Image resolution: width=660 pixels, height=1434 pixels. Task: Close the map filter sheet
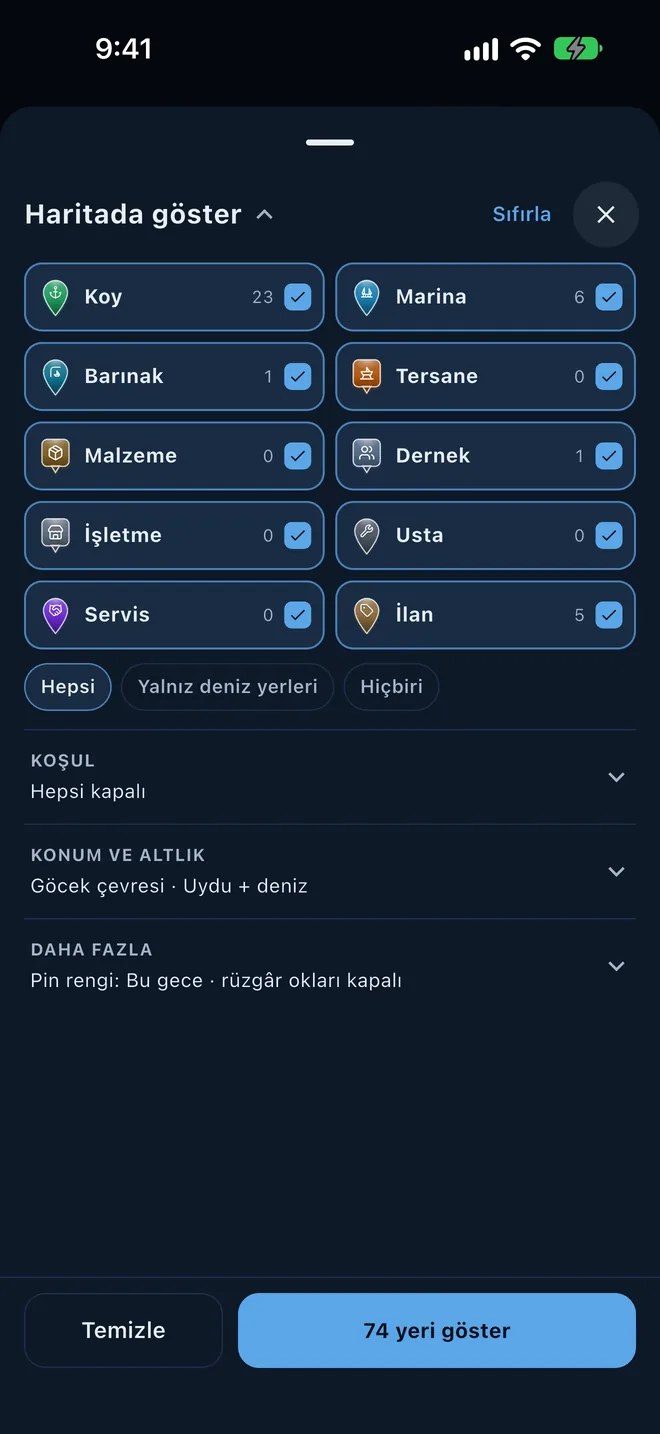(x=606, y=214)
